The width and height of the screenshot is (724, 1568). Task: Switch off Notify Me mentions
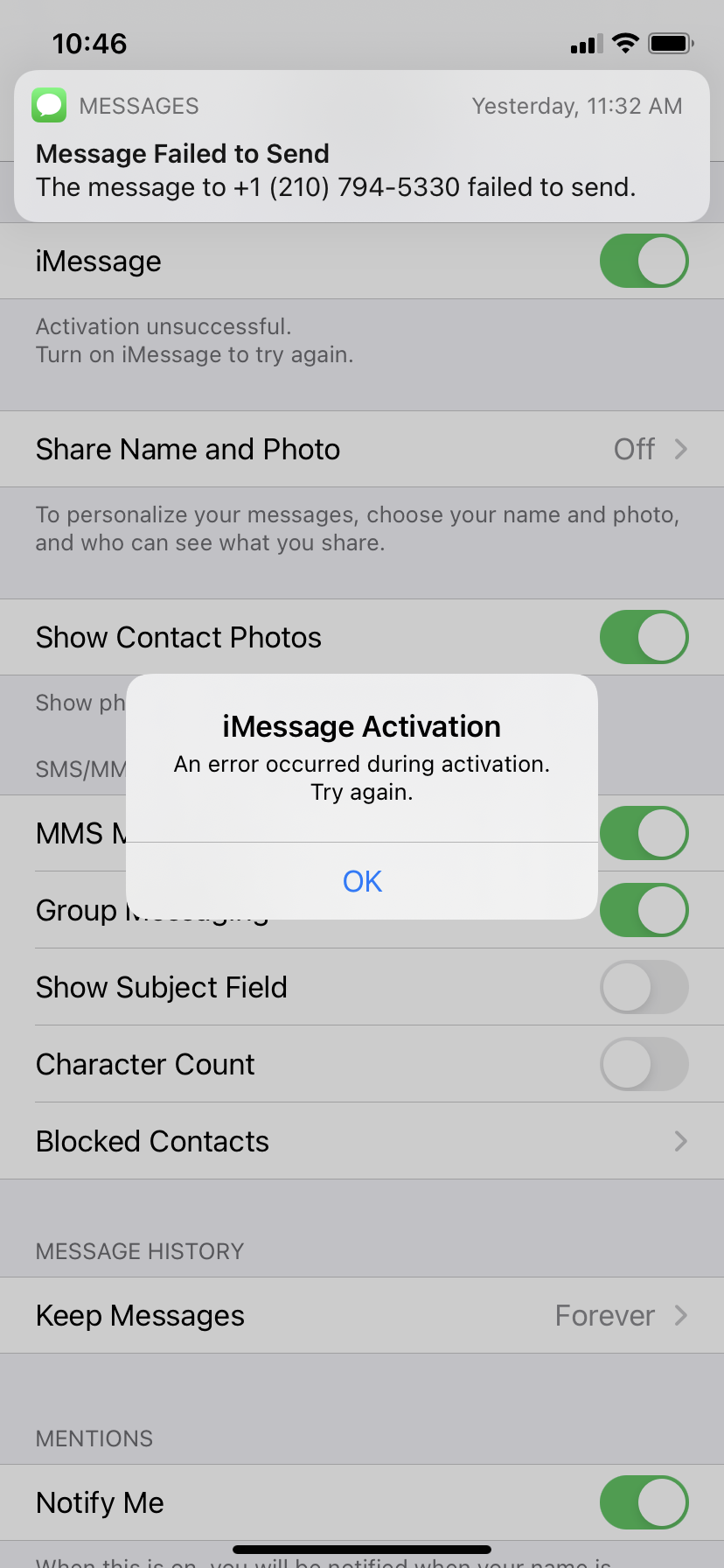coord(644,1502)
